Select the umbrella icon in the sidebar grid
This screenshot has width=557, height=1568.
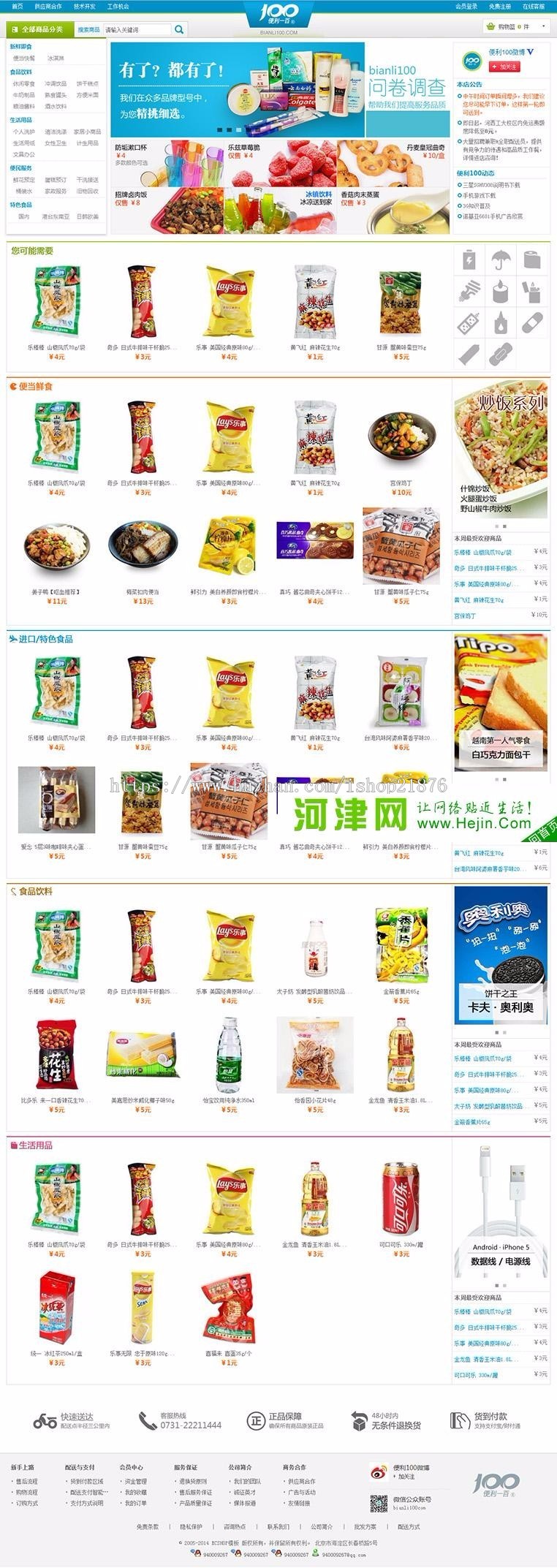[x=501, y=259]
